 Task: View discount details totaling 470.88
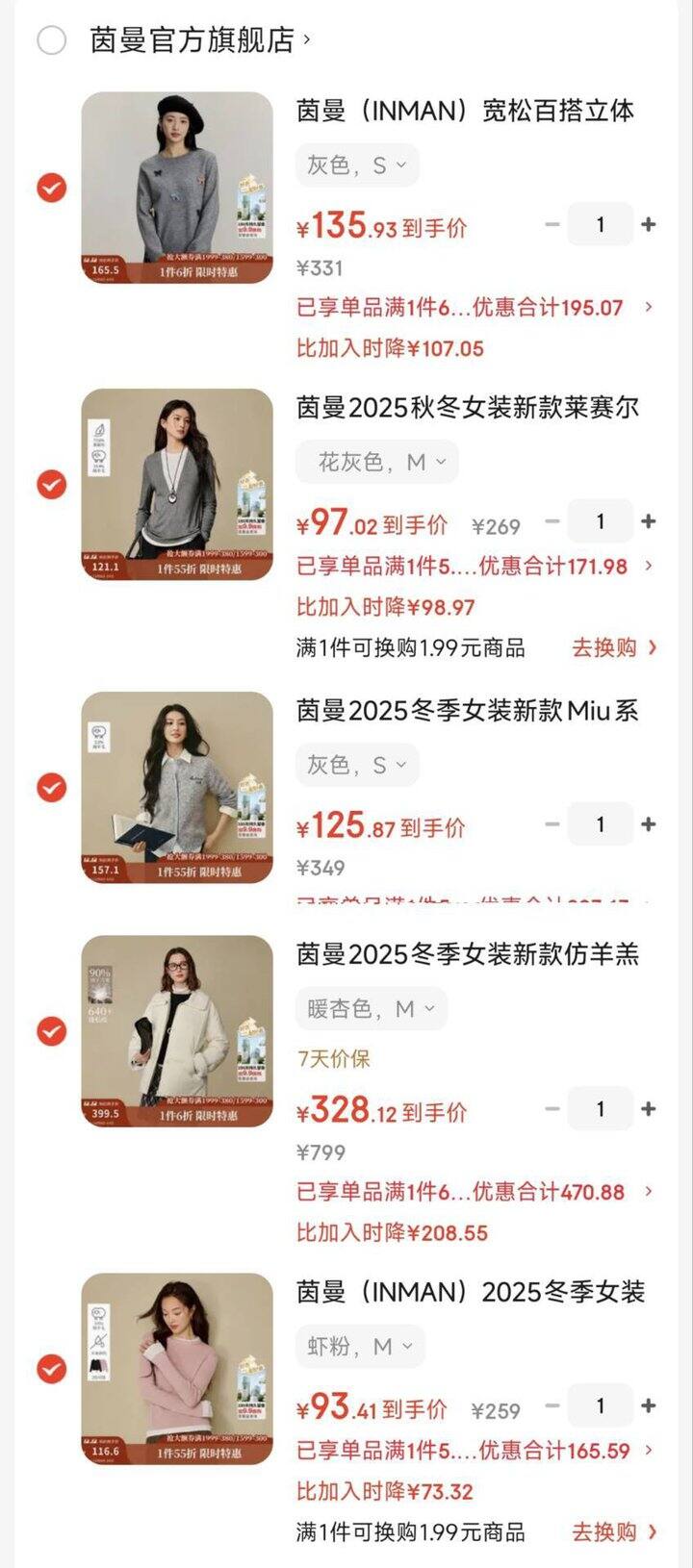648,1191
